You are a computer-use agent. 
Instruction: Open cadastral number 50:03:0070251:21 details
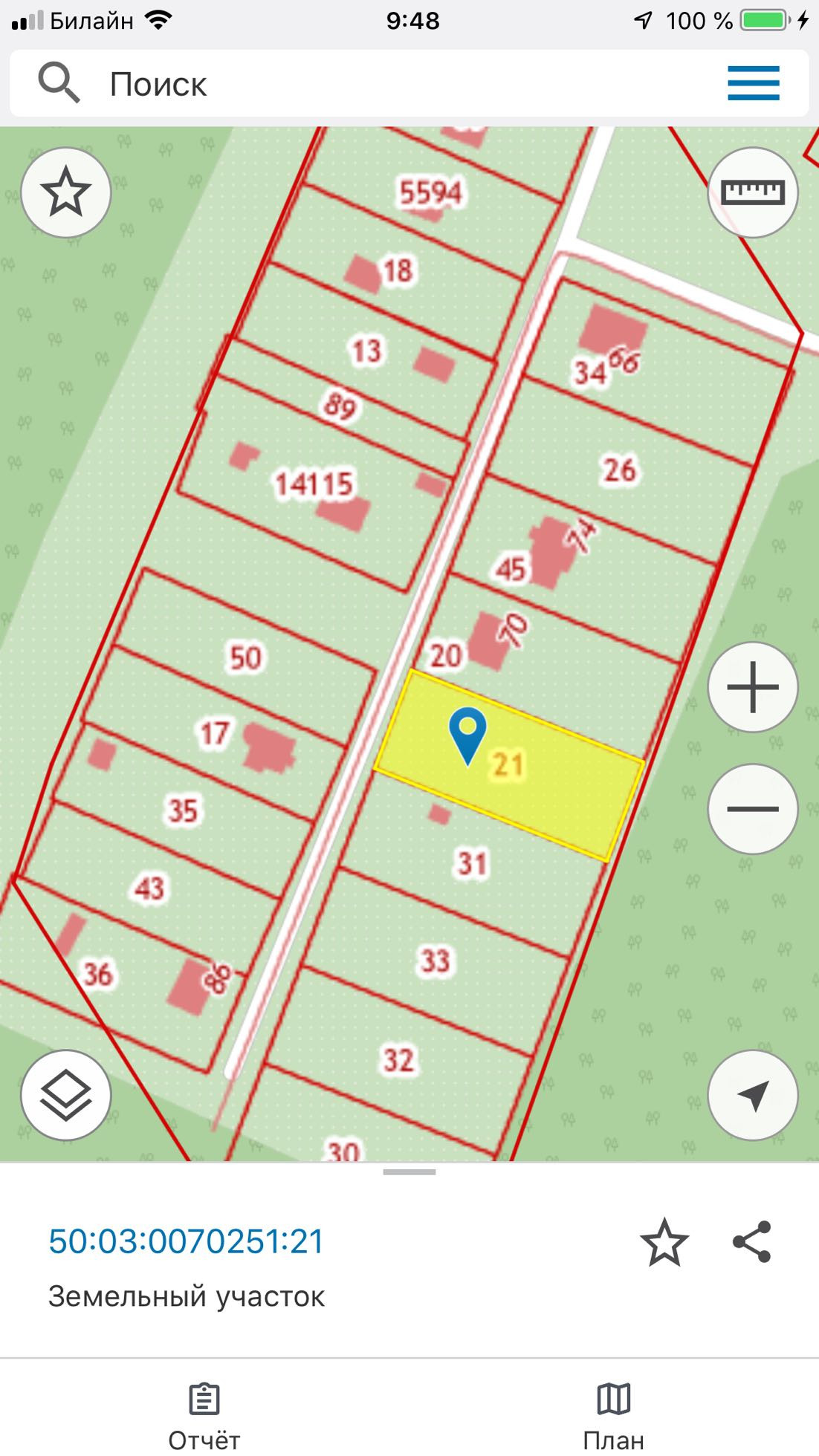pos(186,1242)
